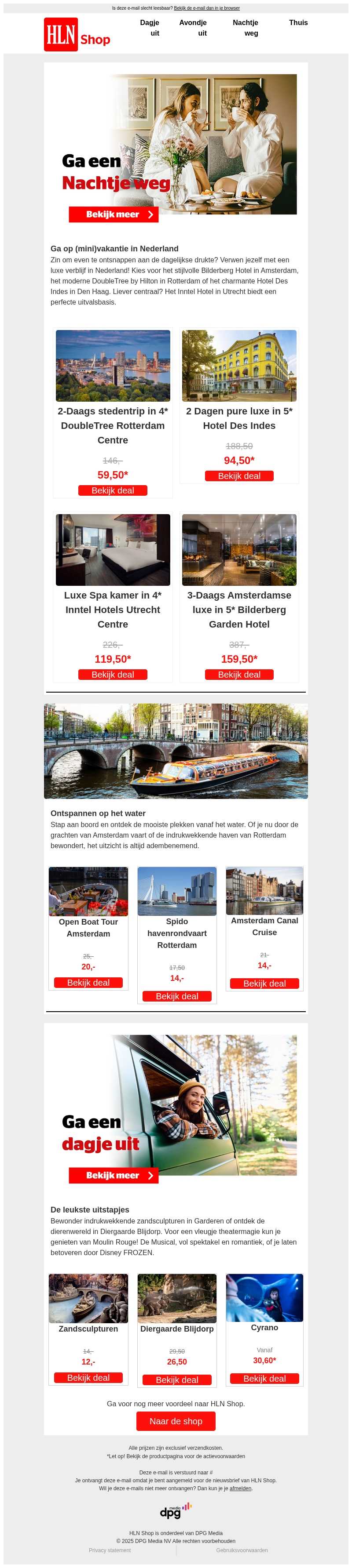Open the 'Bekijk de e-mail in je browser' link
Image resolution: width=352 pixels, height=1568 pixels.
click(x=206, y=8)
